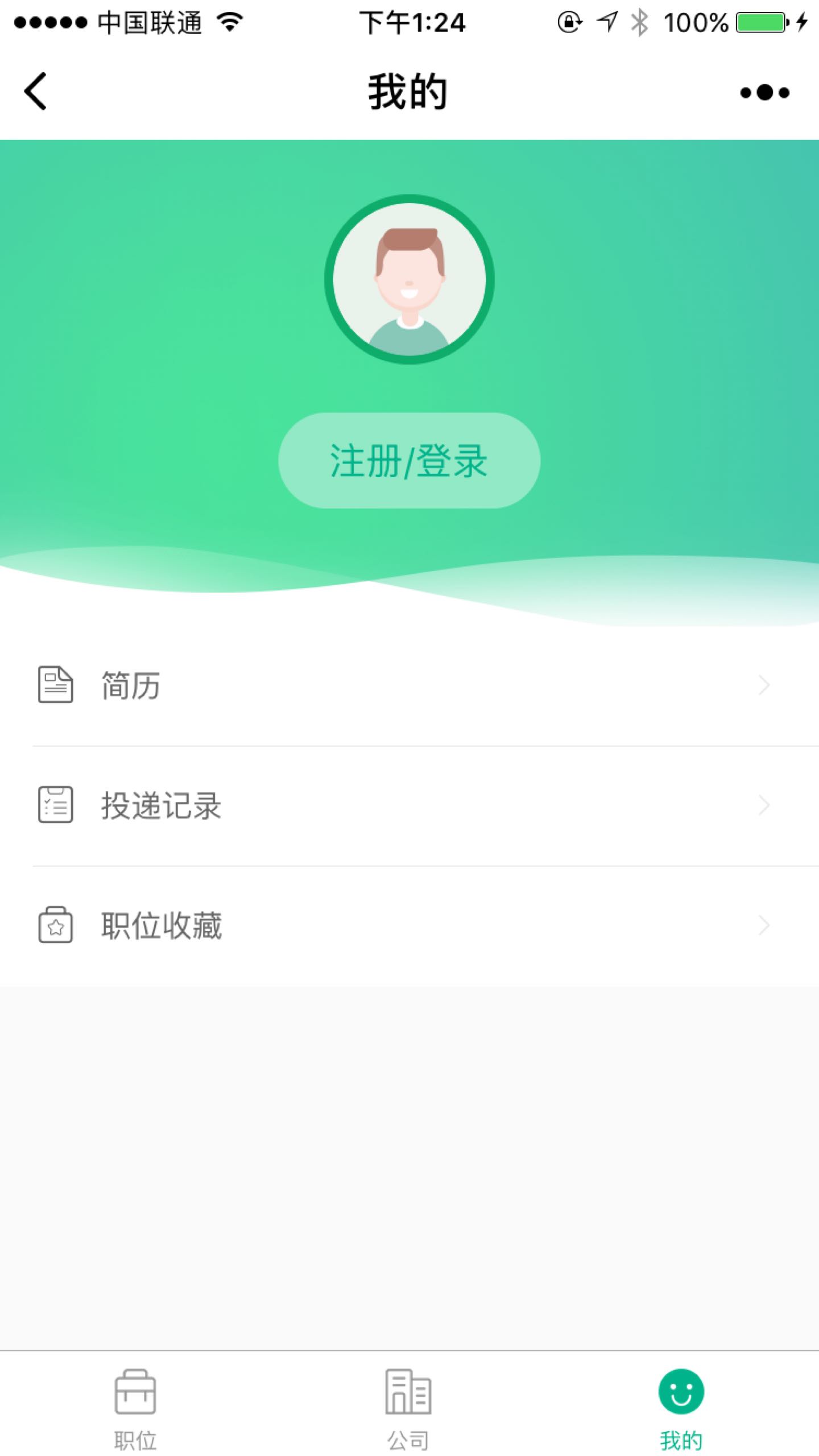Open 投递记录
Image resolution: width=819 pixels, height=1456 pixels.
409,806
